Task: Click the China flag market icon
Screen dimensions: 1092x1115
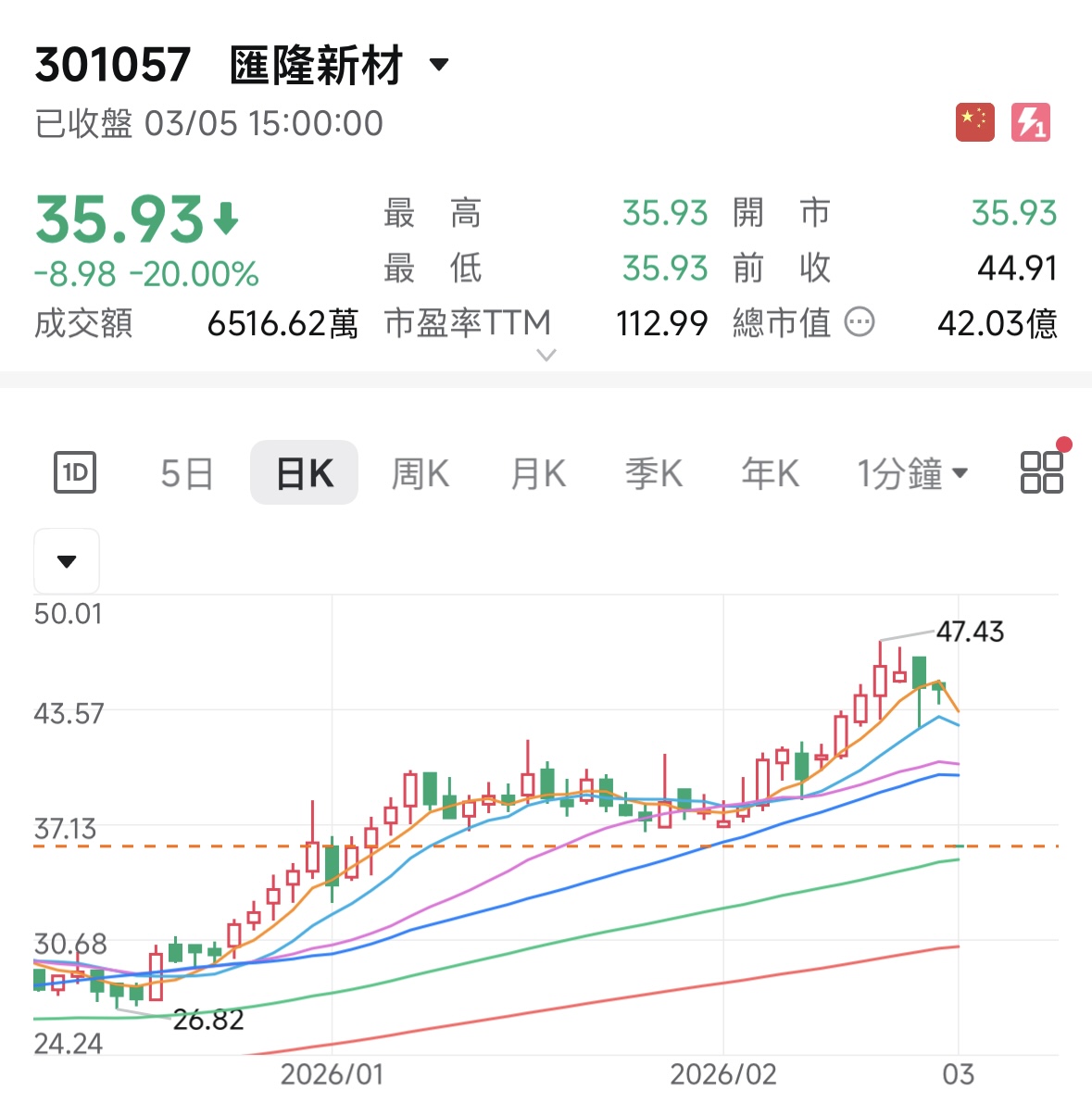Action: coord(974,120)
